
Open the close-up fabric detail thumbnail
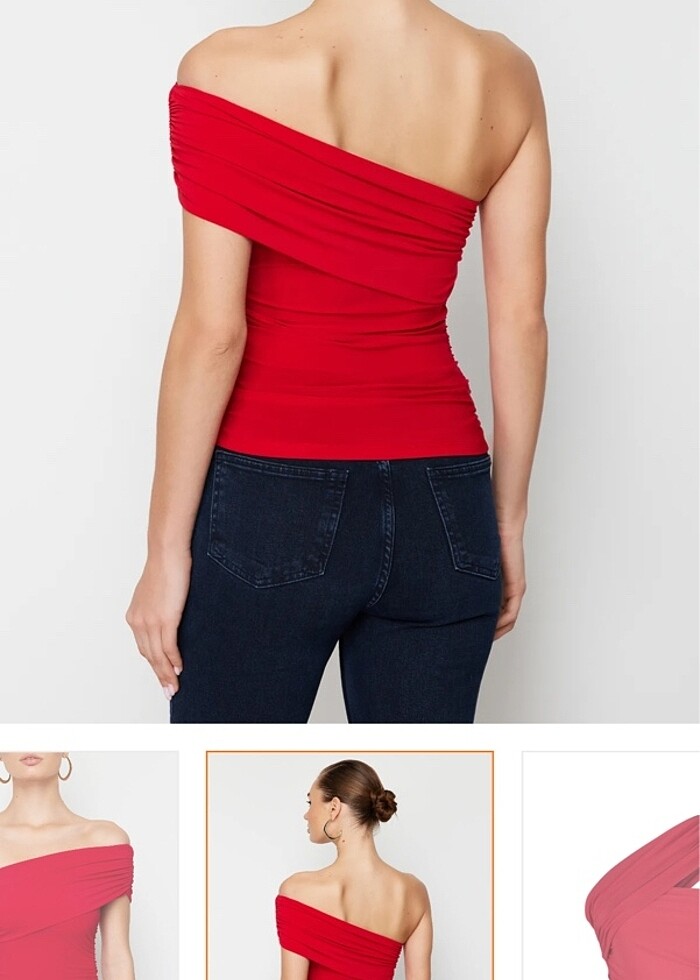(x=612, y=866)
